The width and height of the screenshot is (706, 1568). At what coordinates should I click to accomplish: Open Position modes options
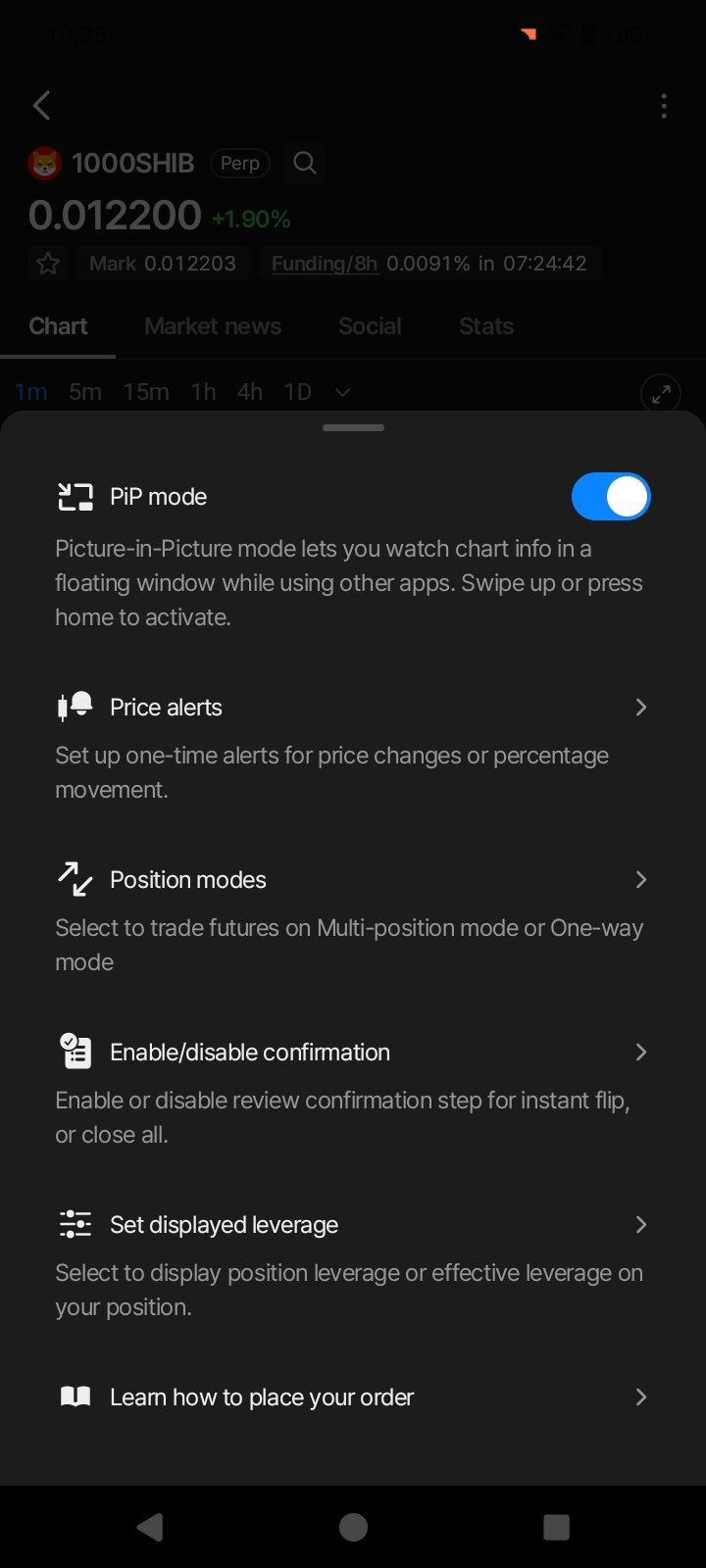click(353, 880)
